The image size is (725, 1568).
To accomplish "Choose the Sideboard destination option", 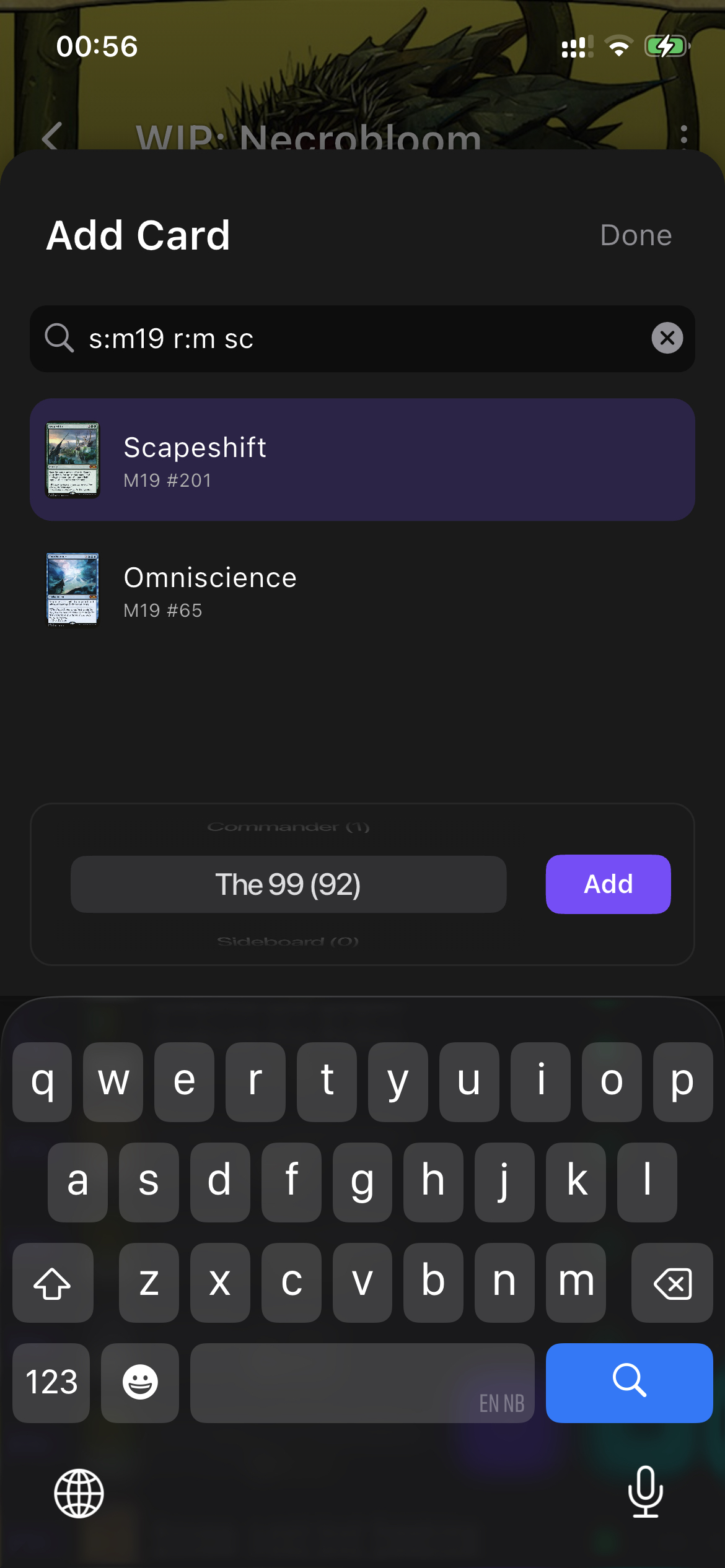I will tap(288, 942).
